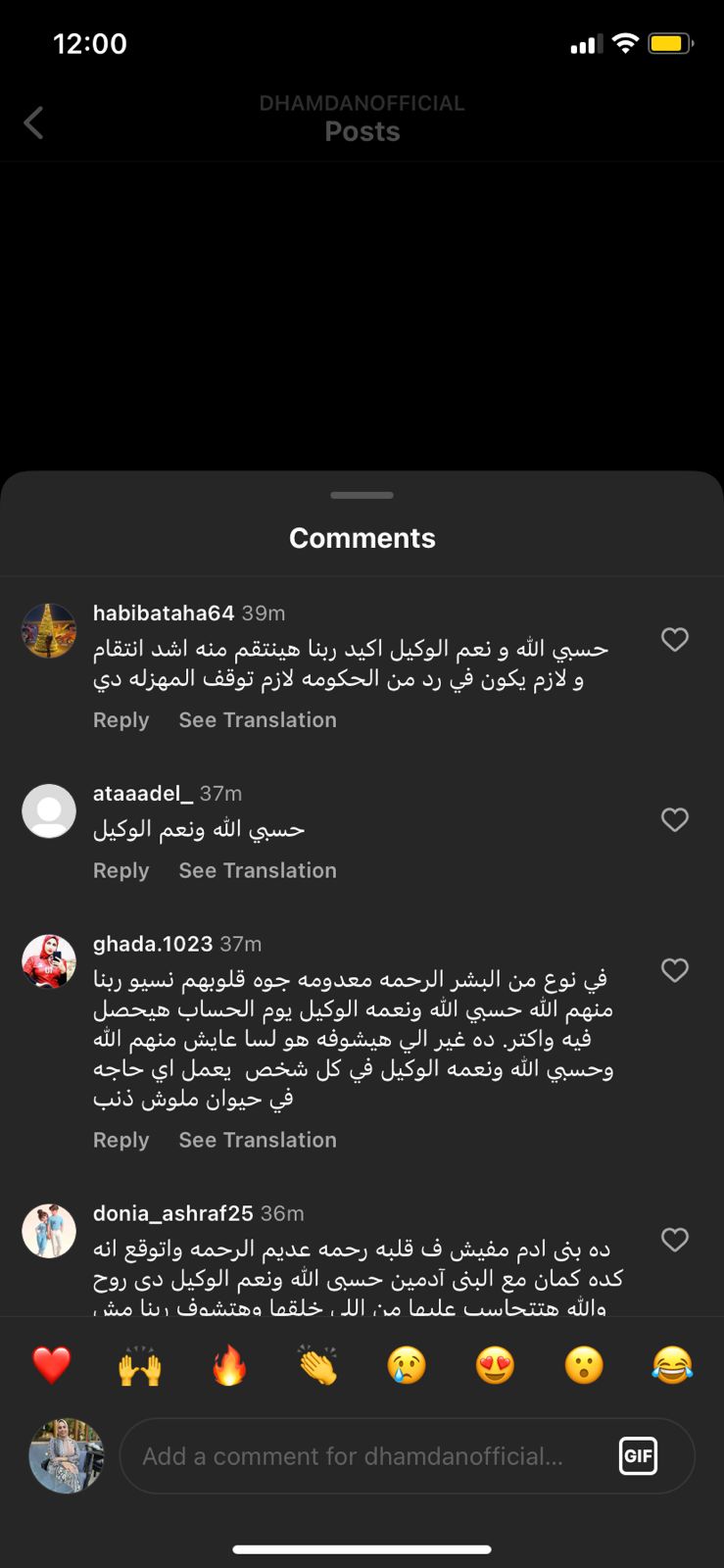Viewport: 724px width, 1568px height.
Task: Like ghada.1023's comment
Action: click(674, 970)
